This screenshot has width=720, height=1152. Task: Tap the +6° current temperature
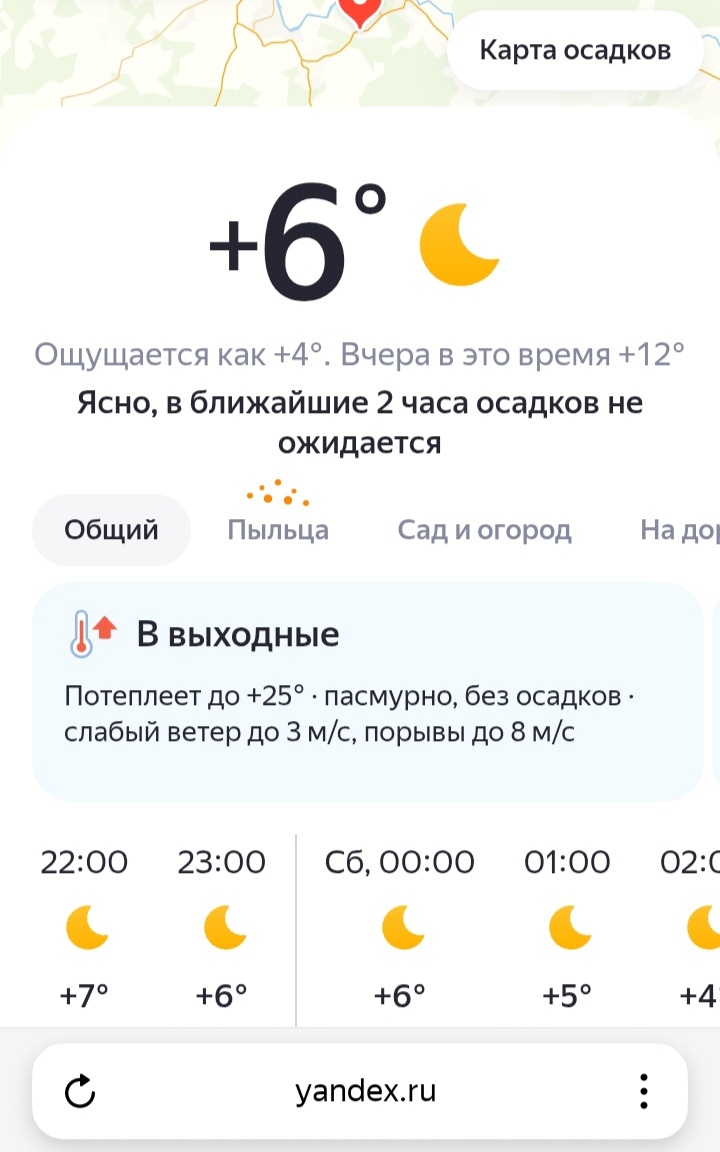coord(290,240)
